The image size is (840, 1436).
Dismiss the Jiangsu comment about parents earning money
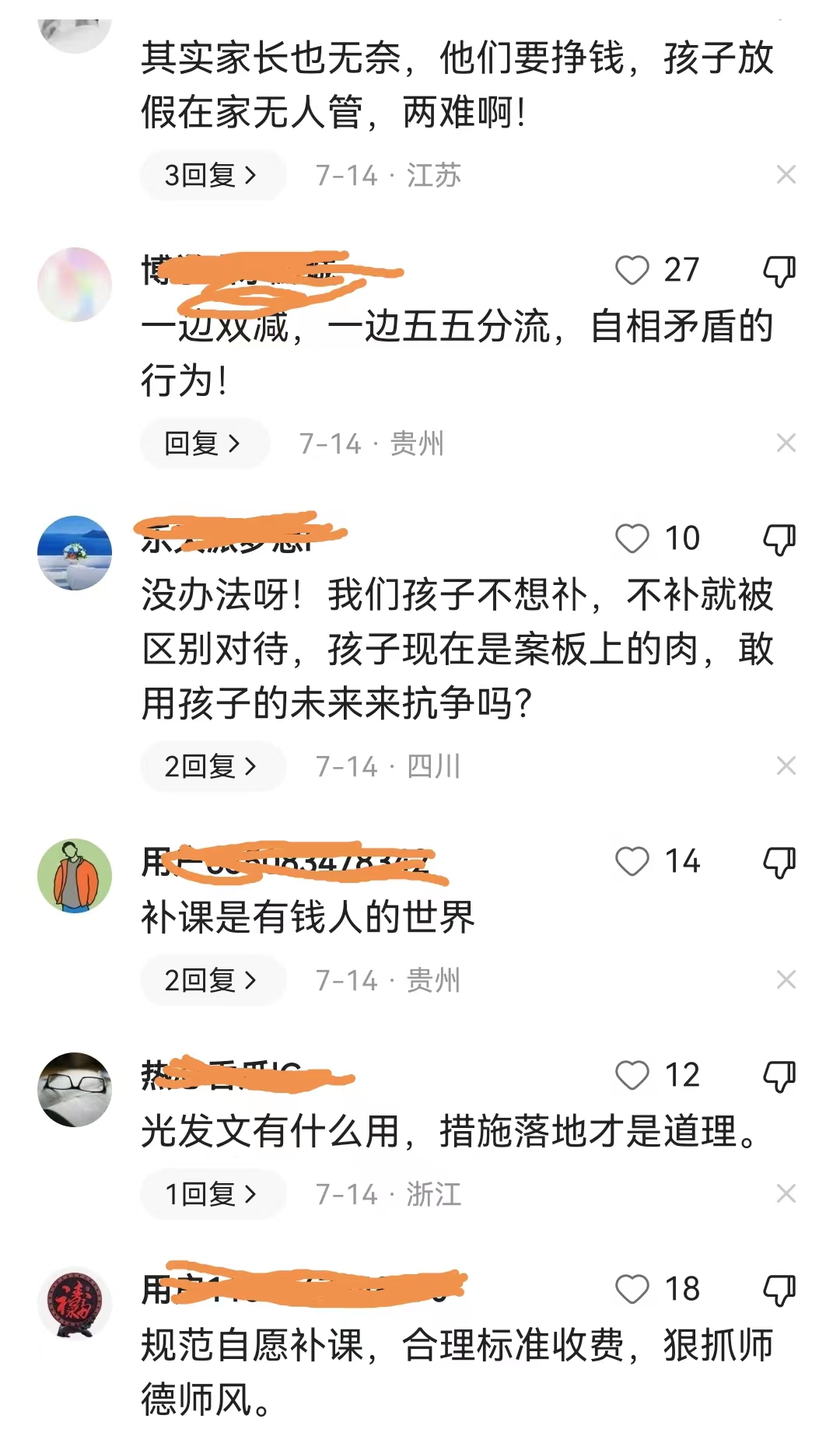(786, 175)
